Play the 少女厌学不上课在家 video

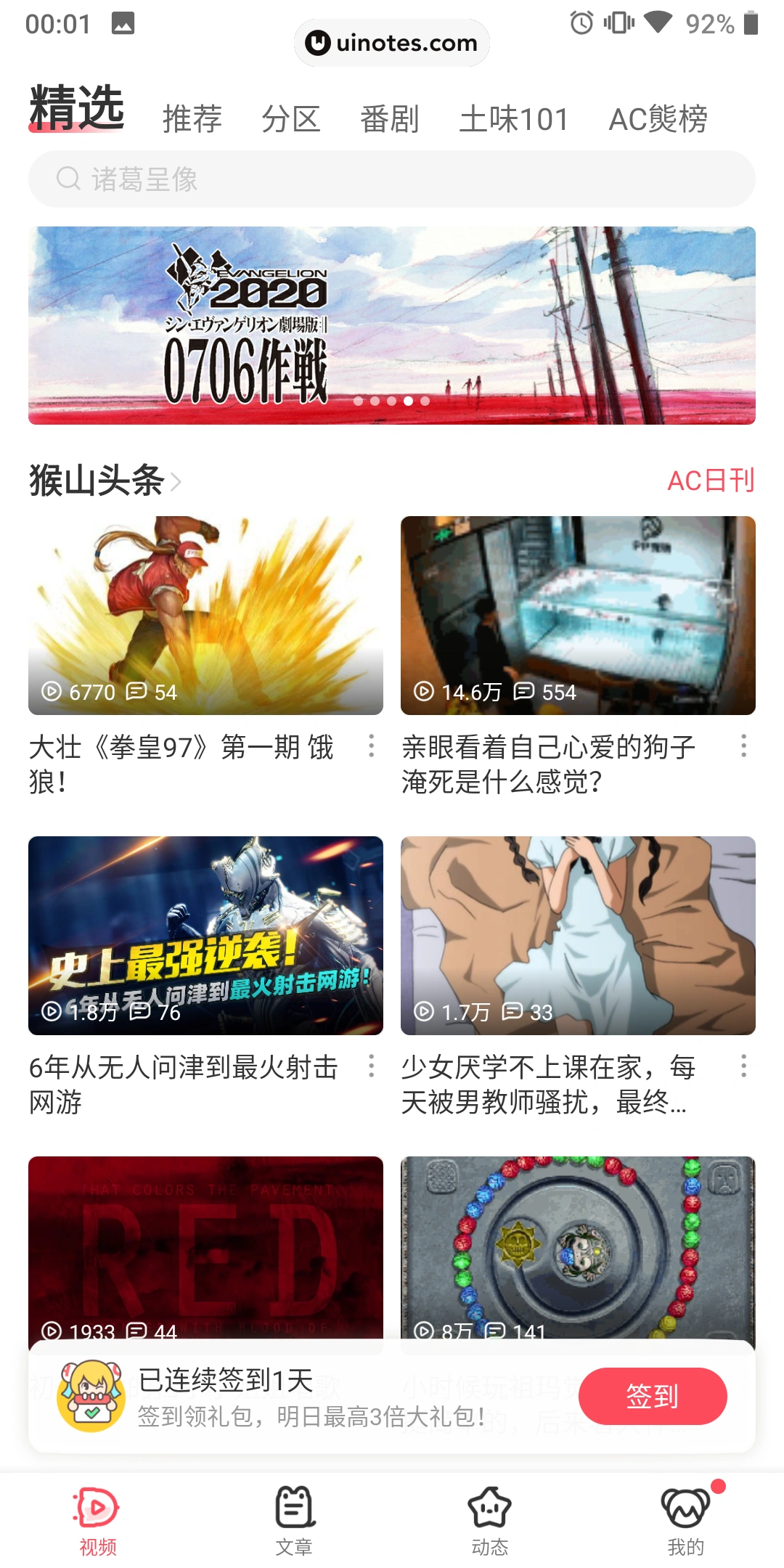(x=578, y=935)
